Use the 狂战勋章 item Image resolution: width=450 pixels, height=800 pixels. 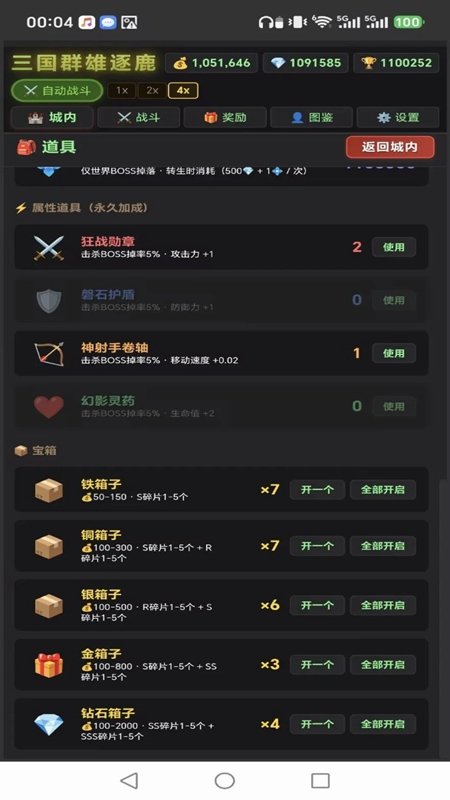(x=393, y=247)
